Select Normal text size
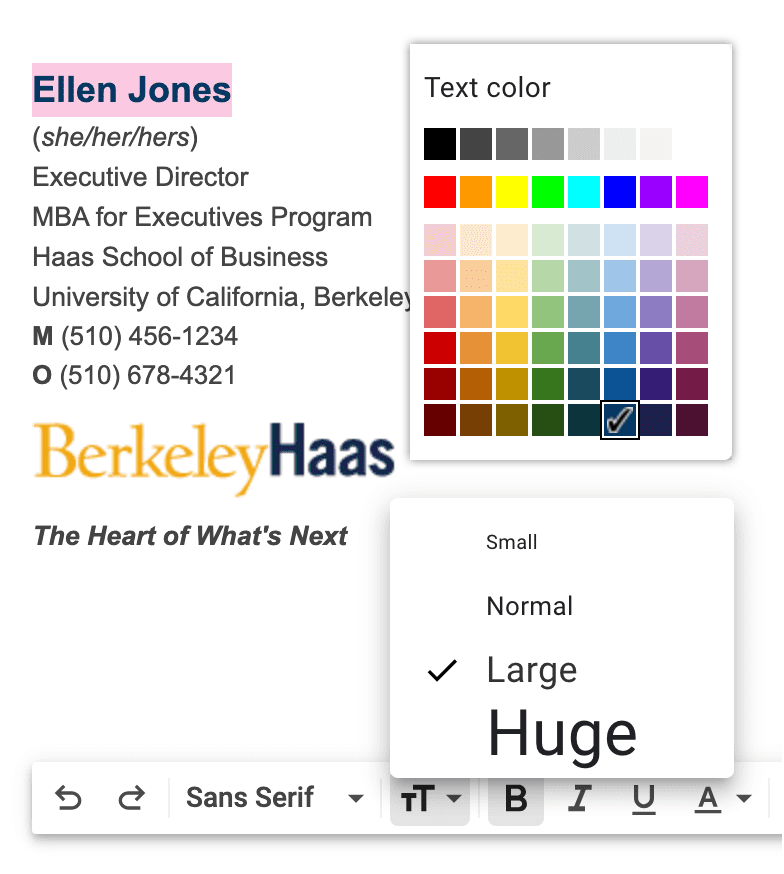The width and height of the screenshot is (784, 874). 530,606
